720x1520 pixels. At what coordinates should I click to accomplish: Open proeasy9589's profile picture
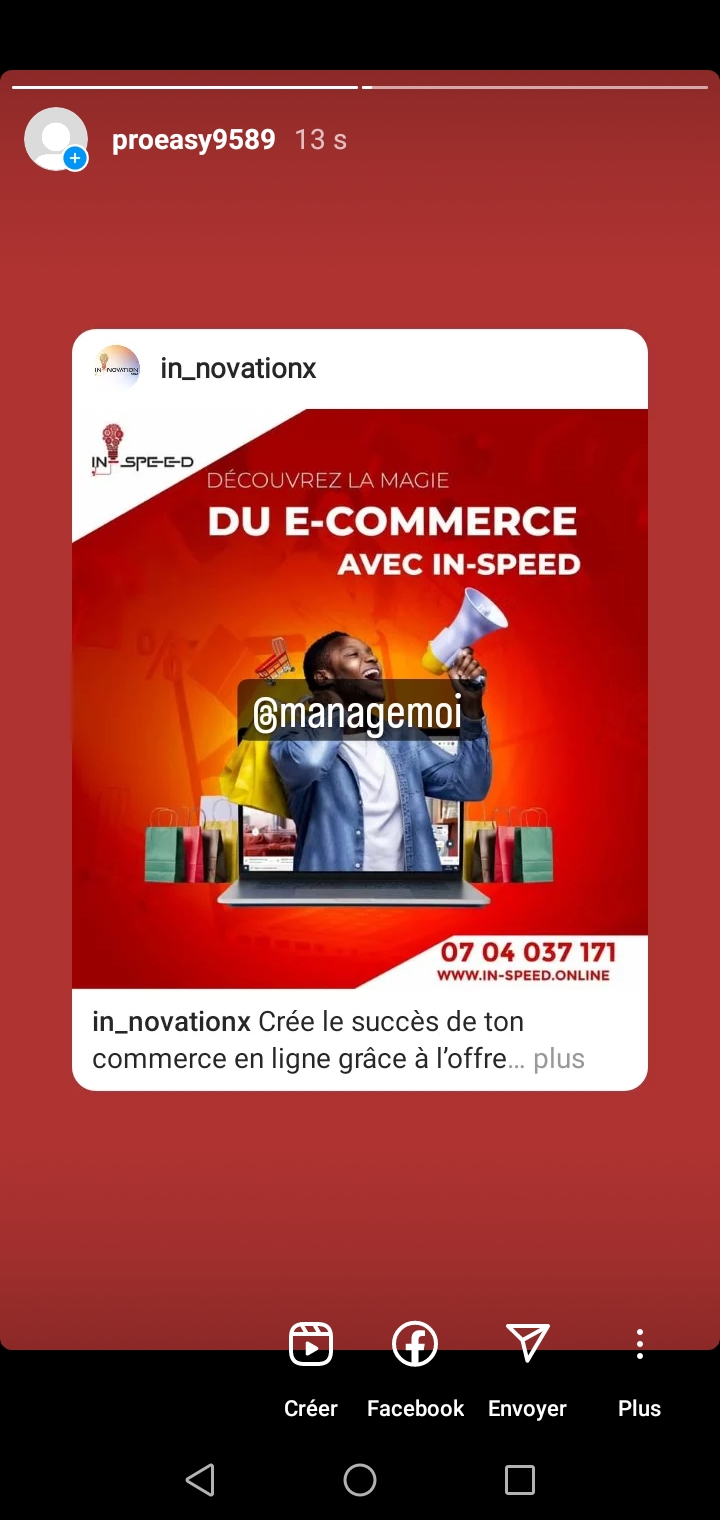coord(56,139)
